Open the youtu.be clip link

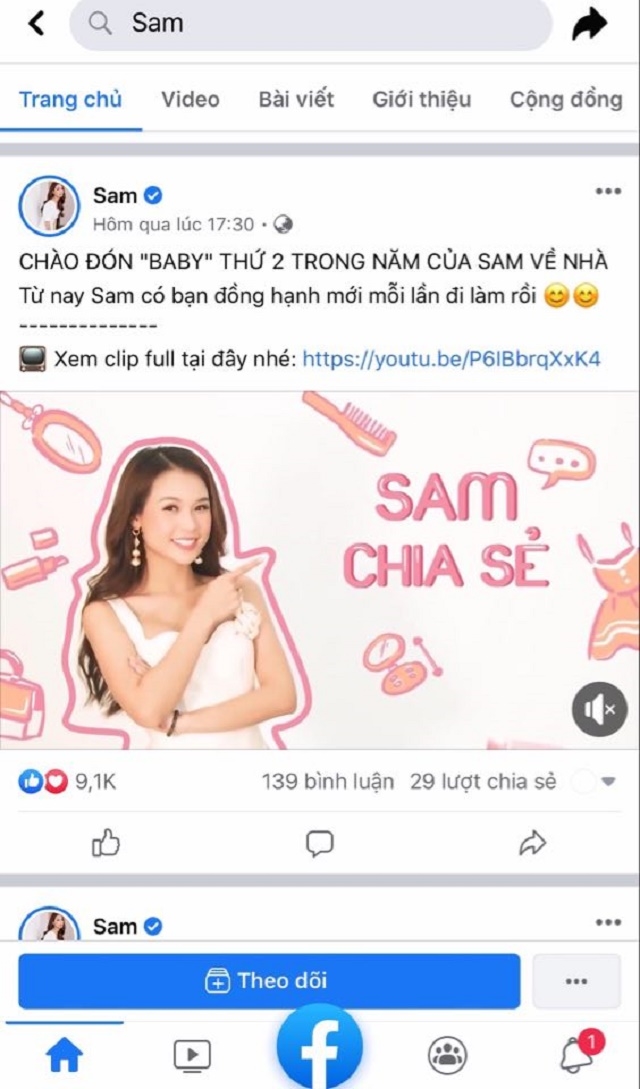click(451, 358)
